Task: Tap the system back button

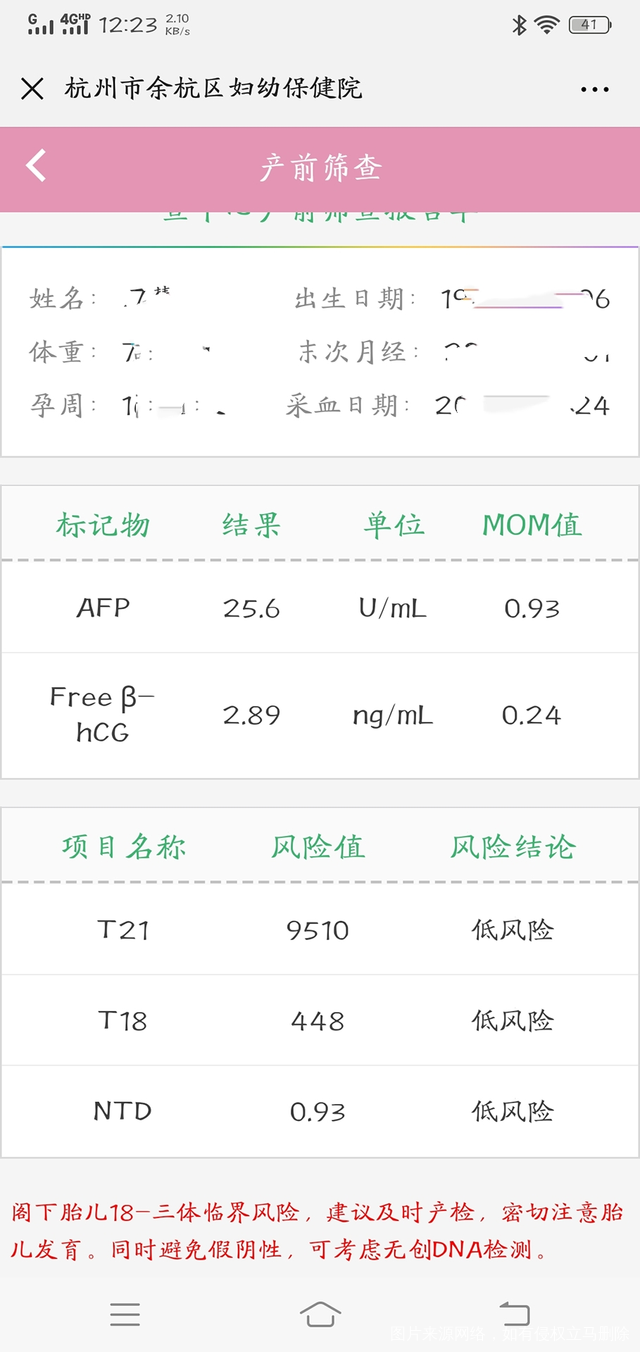Action: coord(515,1314)
